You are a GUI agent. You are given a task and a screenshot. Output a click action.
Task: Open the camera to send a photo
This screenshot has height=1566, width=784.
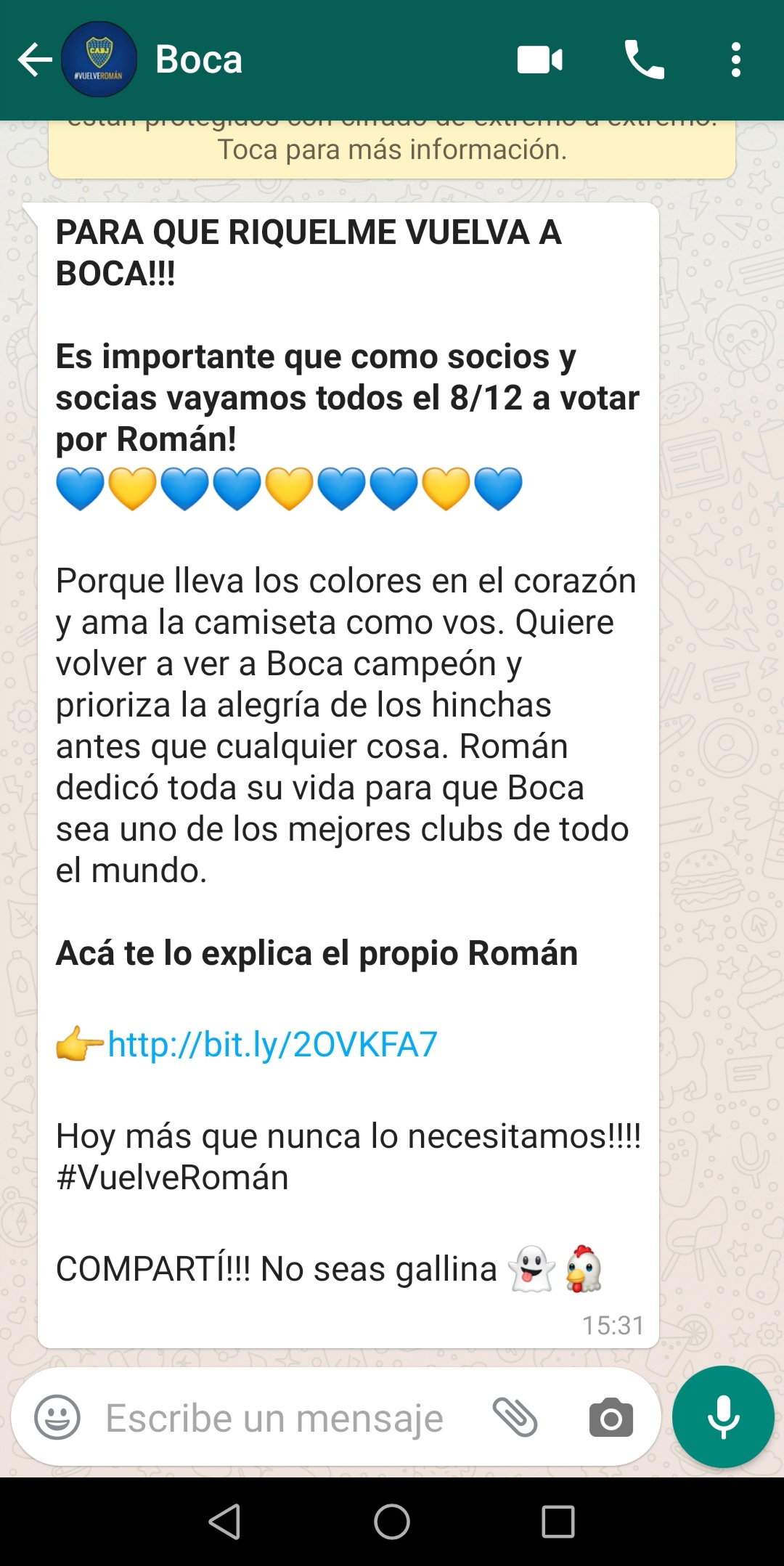(611, 1416)
